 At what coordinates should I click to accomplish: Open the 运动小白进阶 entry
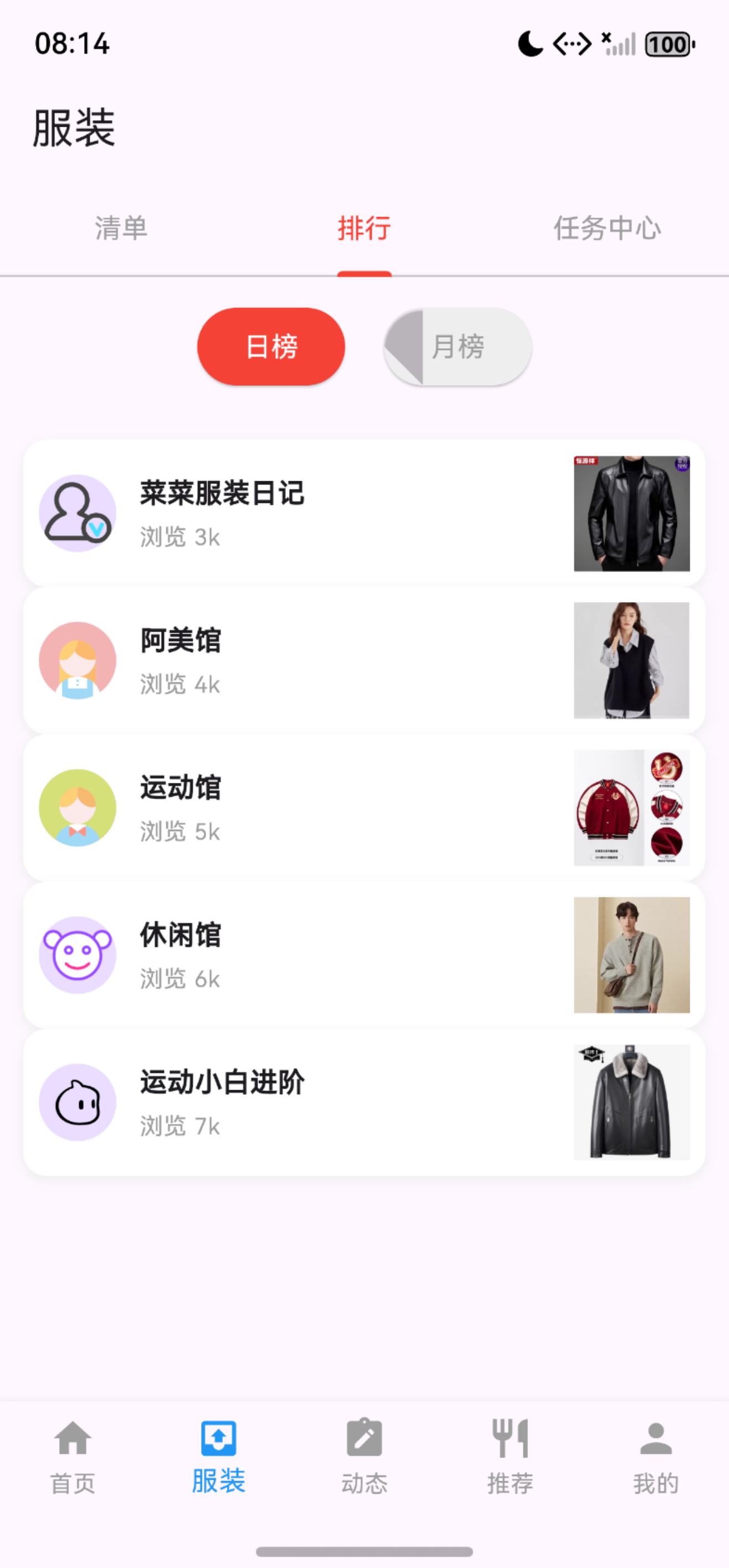[x=364, y=1102]
